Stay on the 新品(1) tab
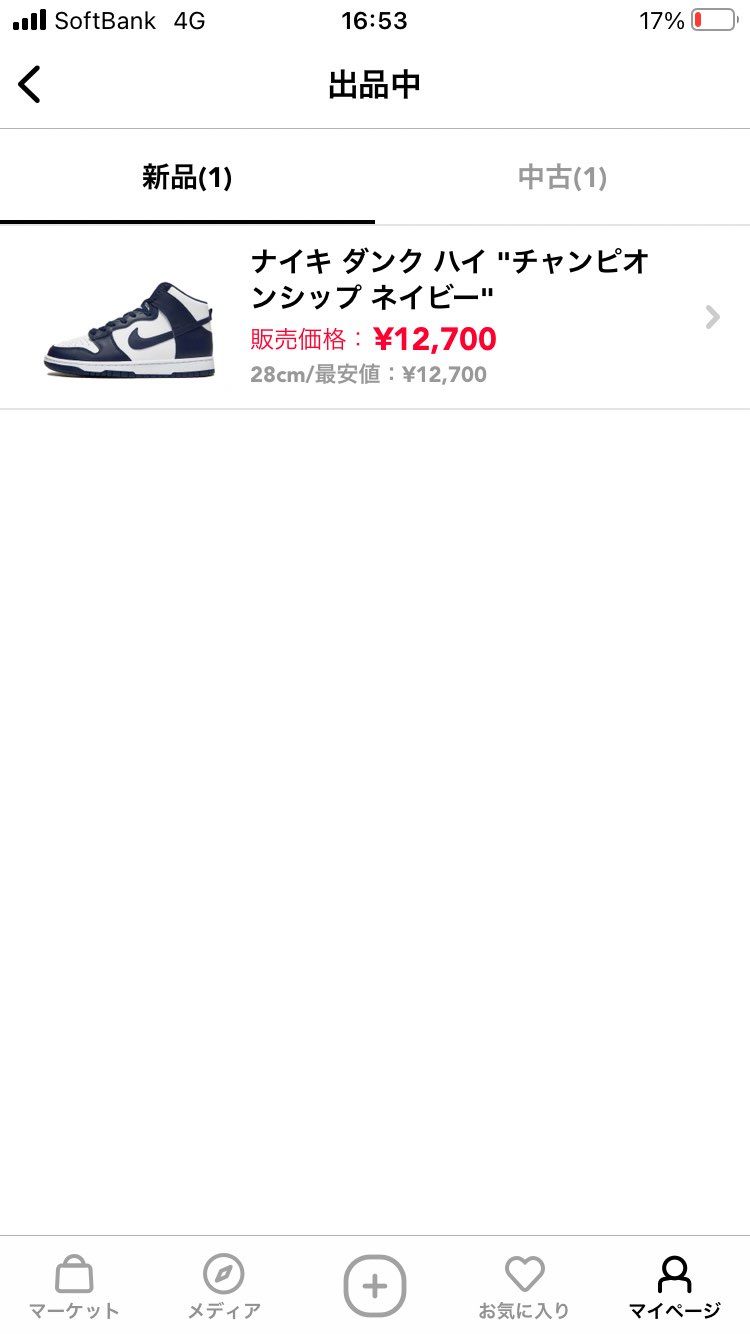Viewport: 750px width, 1334px height. [186, 177]
